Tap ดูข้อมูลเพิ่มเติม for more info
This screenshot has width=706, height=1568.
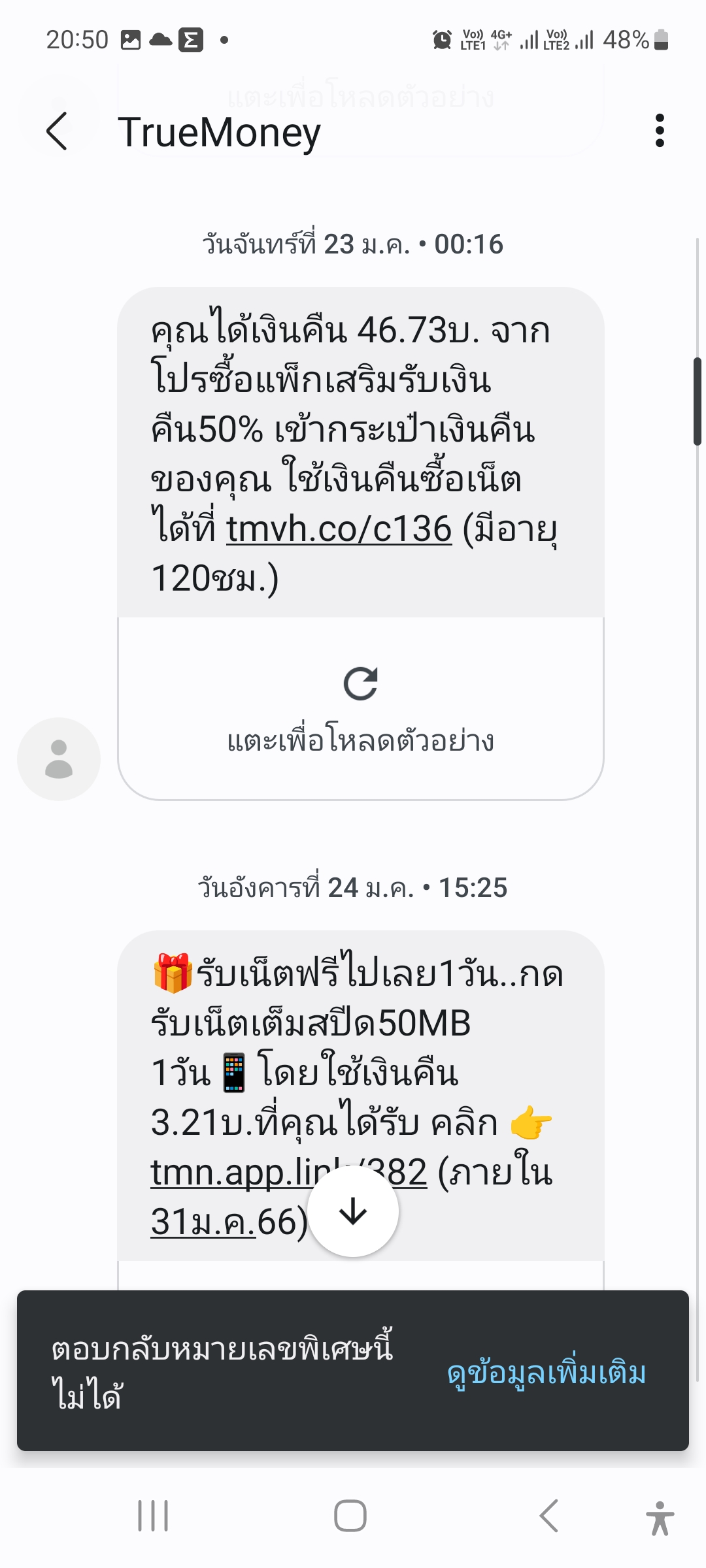(x=546, y=1373)
